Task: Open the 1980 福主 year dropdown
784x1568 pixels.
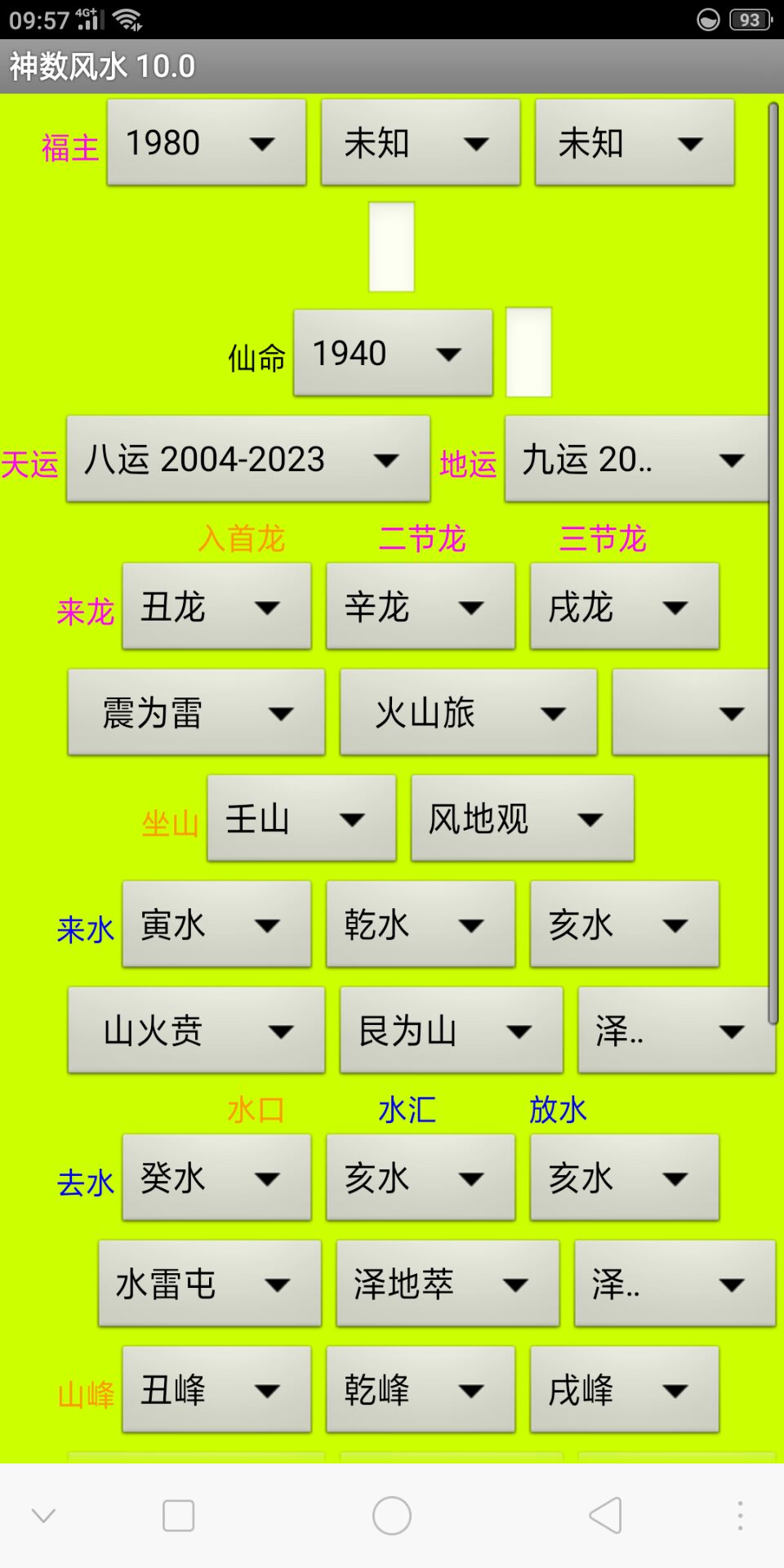Action: point(207,143)
